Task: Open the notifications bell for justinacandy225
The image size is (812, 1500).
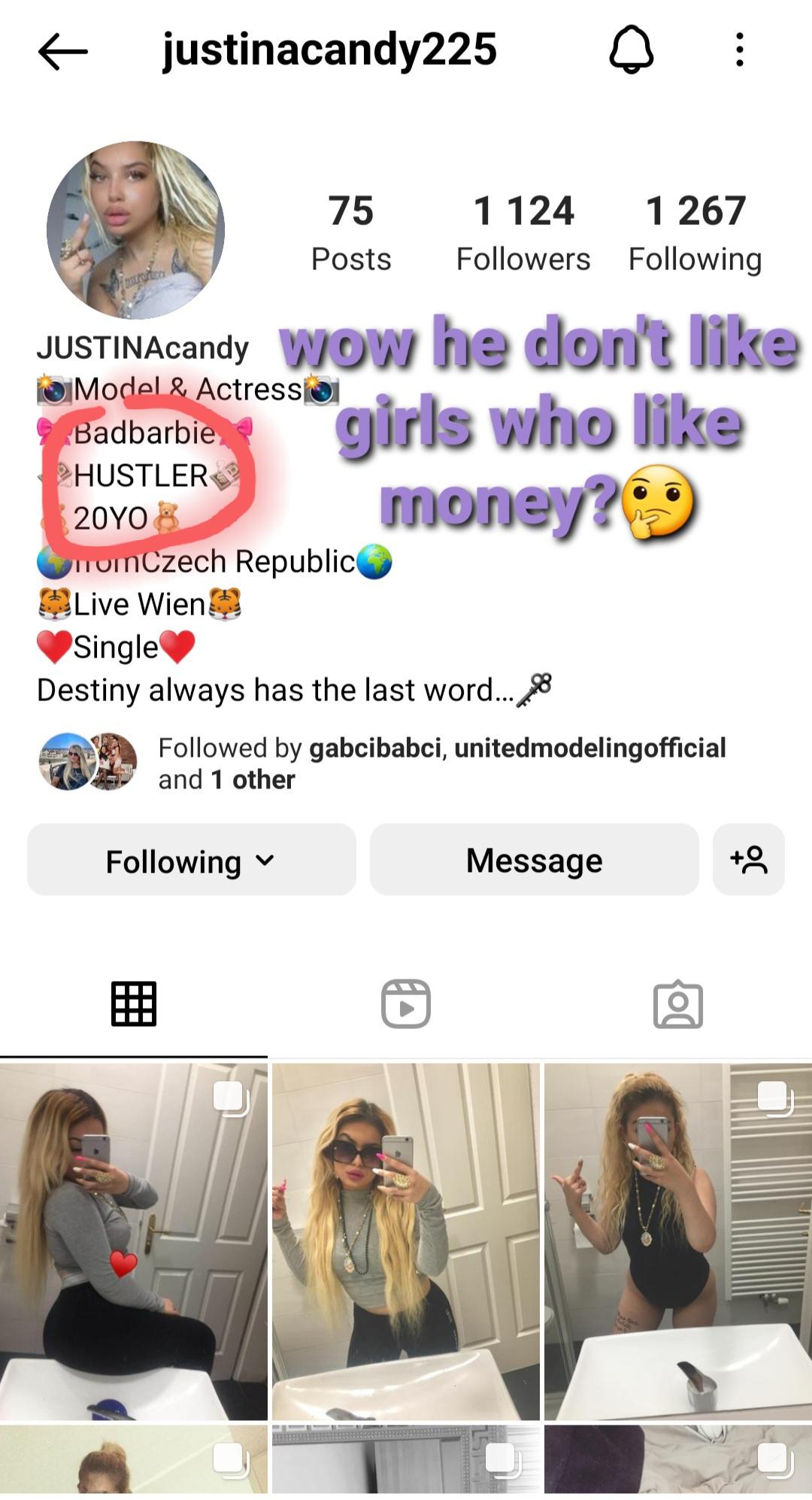Action: 631,50
